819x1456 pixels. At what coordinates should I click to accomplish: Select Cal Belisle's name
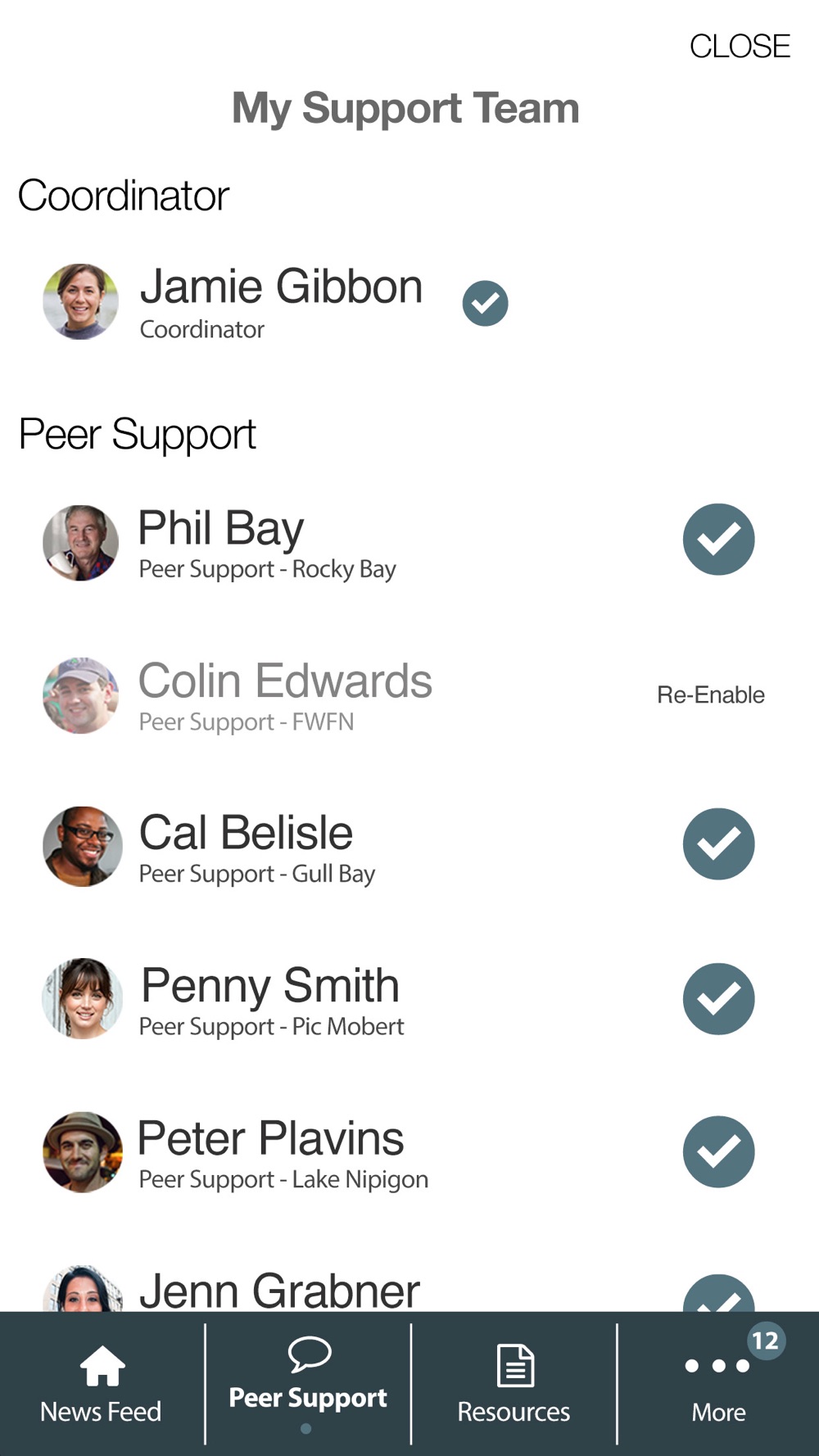[x=246, y=832]
